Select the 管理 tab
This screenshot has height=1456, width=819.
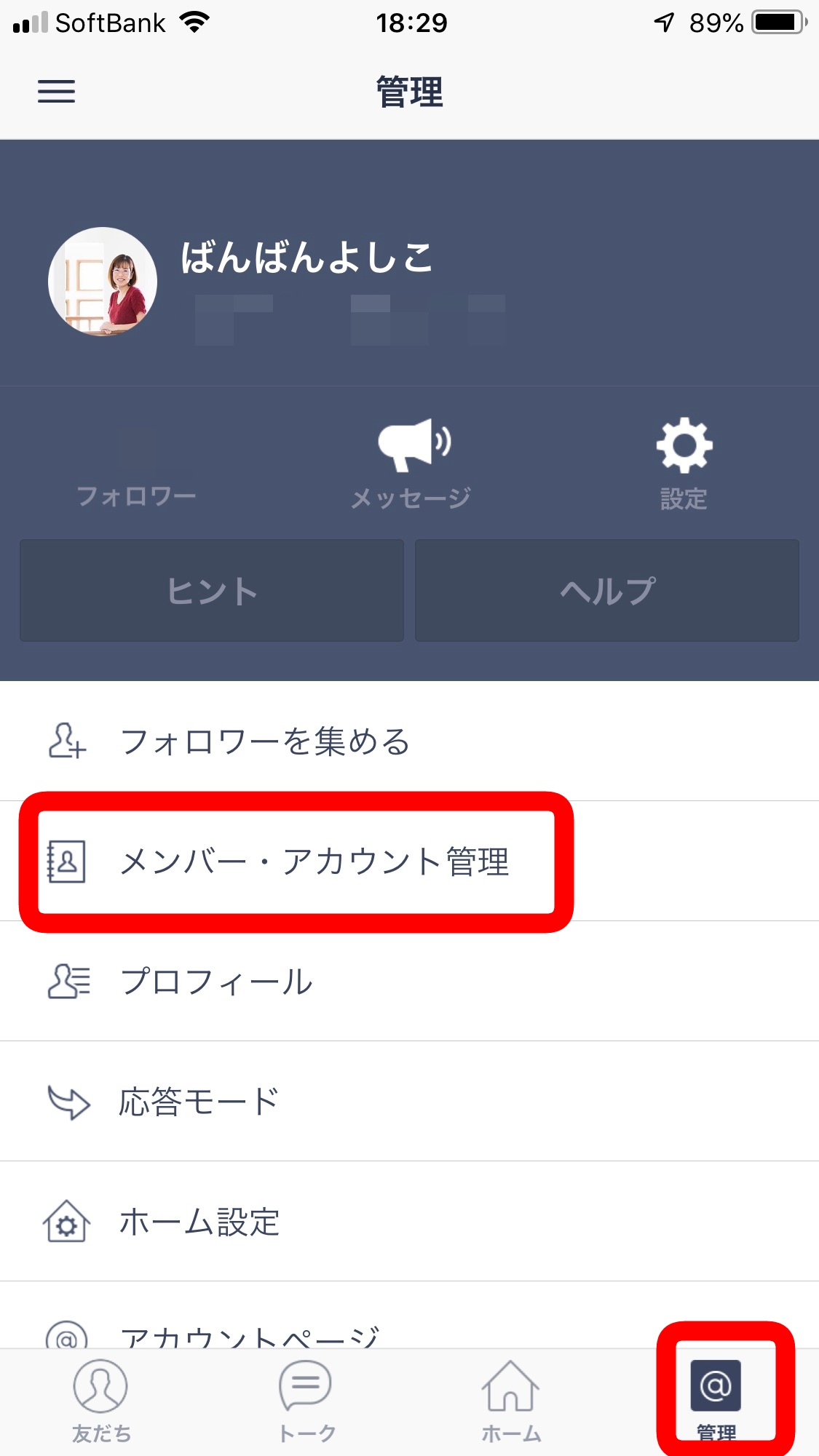pyautogui.click(x=716, y=1401)
